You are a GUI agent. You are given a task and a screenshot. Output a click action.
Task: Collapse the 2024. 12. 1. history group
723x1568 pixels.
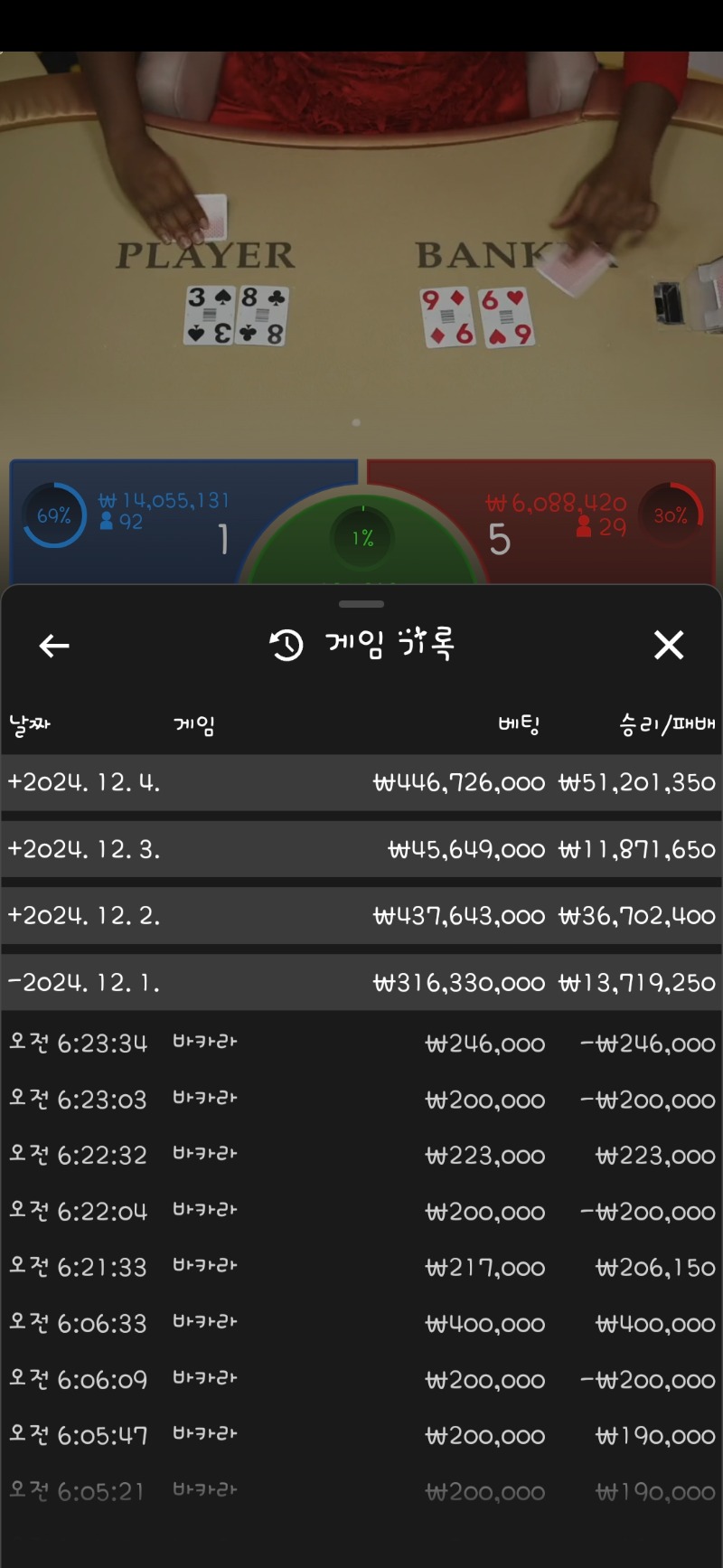pyautogui.click(x=361, y=982)
